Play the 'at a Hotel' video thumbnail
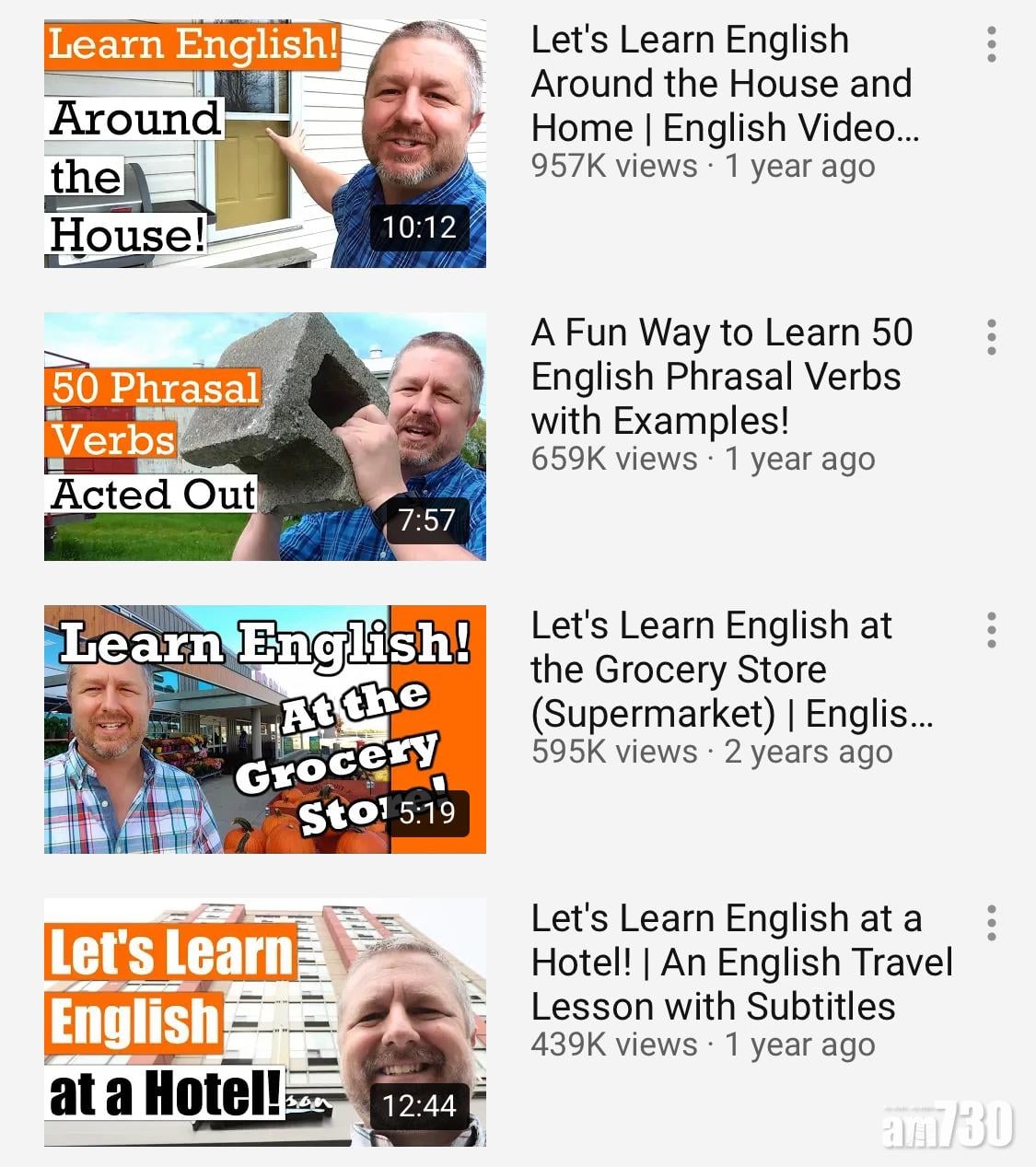This screenshot has width=1036, height=1167. pos(265,1022)
